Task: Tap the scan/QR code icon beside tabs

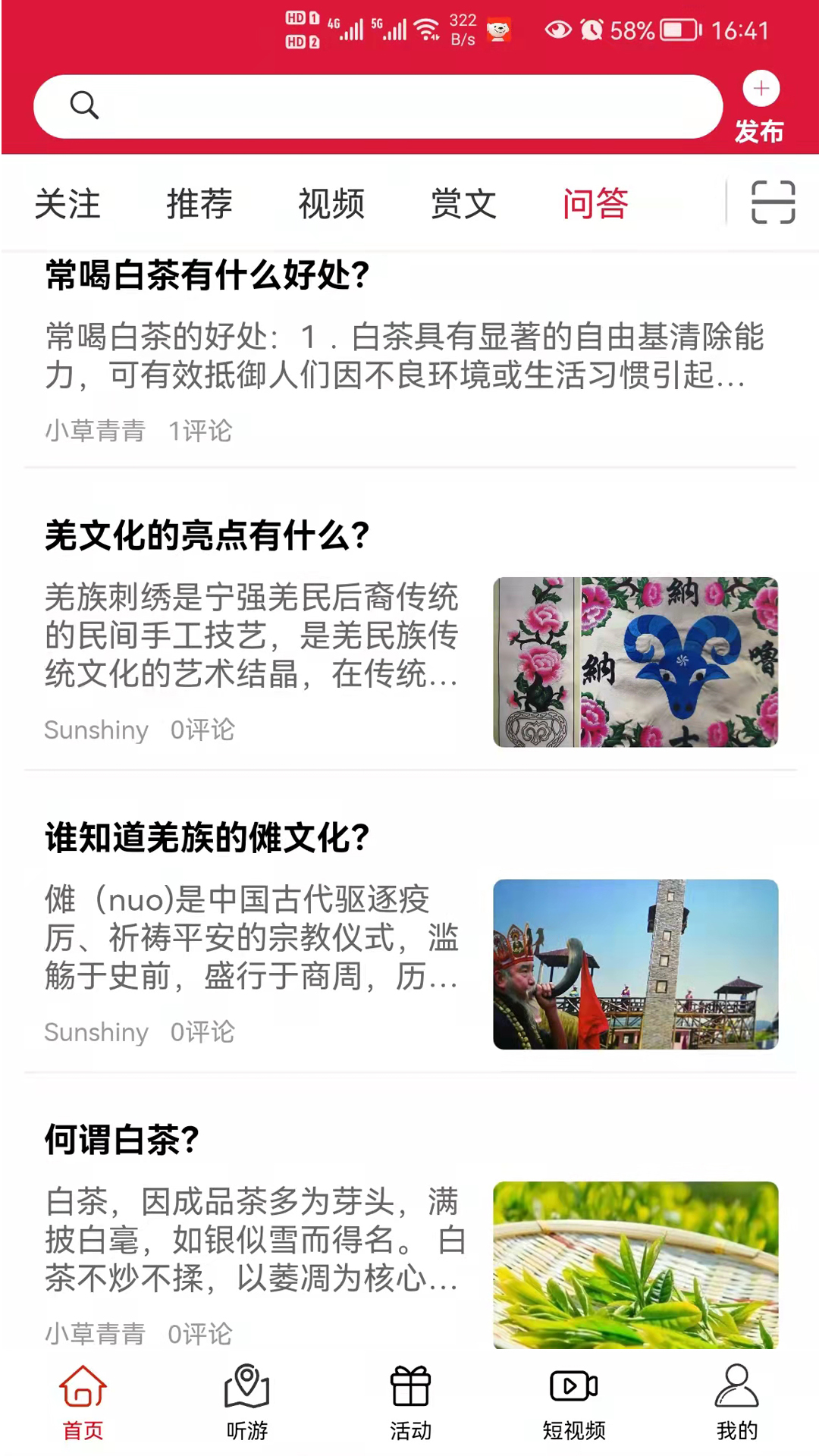Action: pyautogui.click(x=771, y=202)
